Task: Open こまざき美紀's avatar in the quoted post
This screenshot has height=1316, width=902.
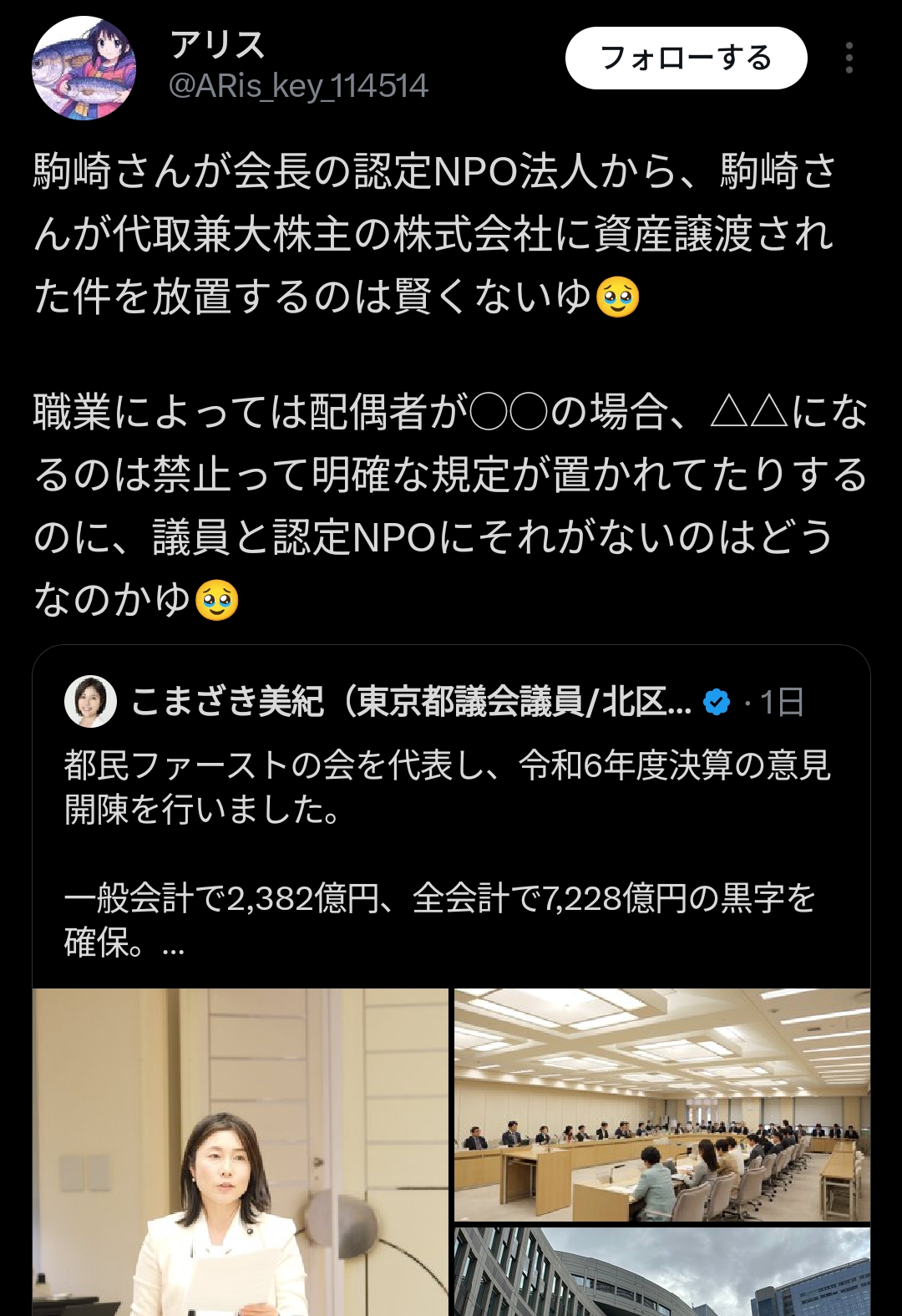Action: coord(90,701)
